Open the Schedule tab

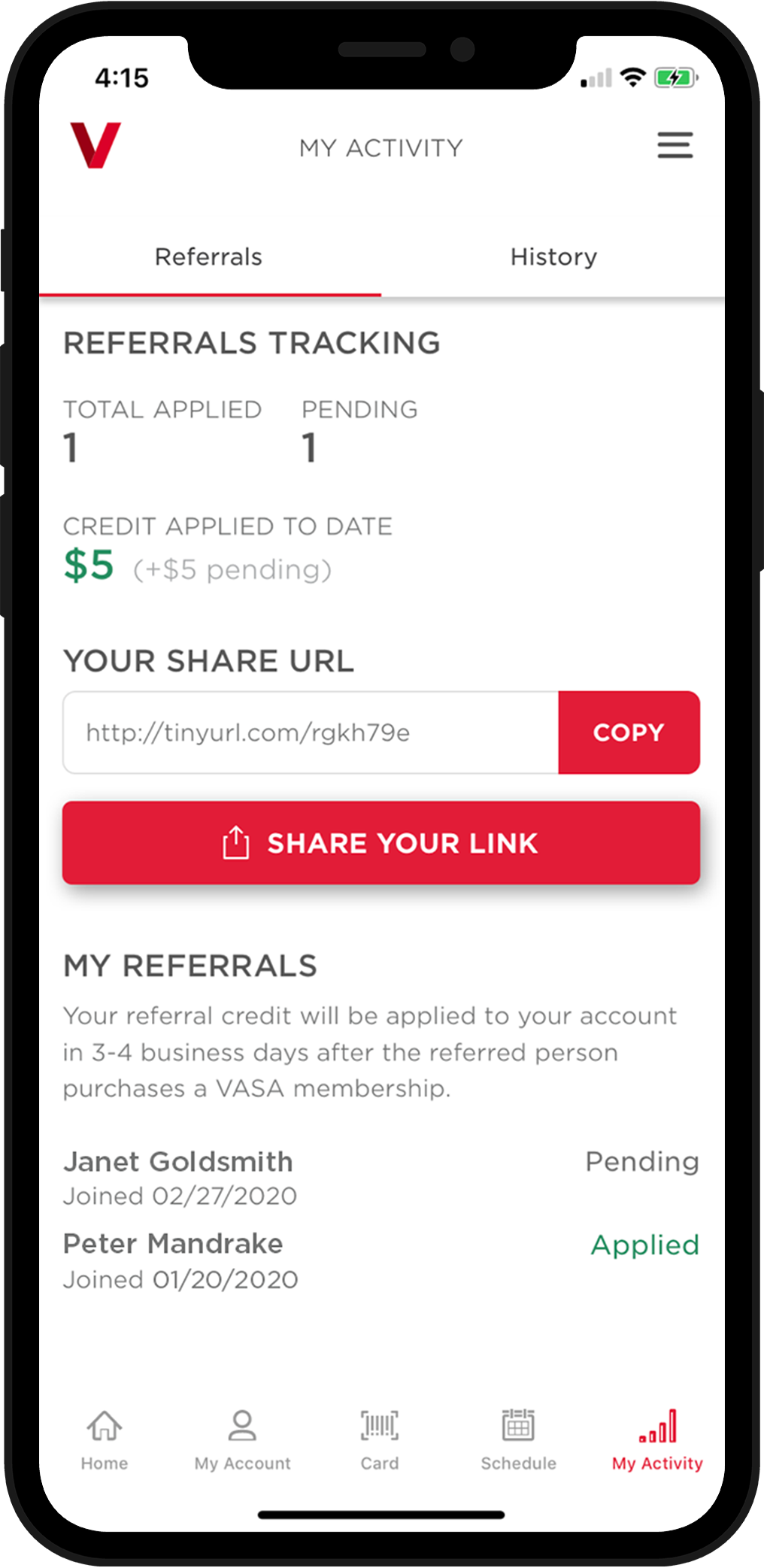[518, 1440]
